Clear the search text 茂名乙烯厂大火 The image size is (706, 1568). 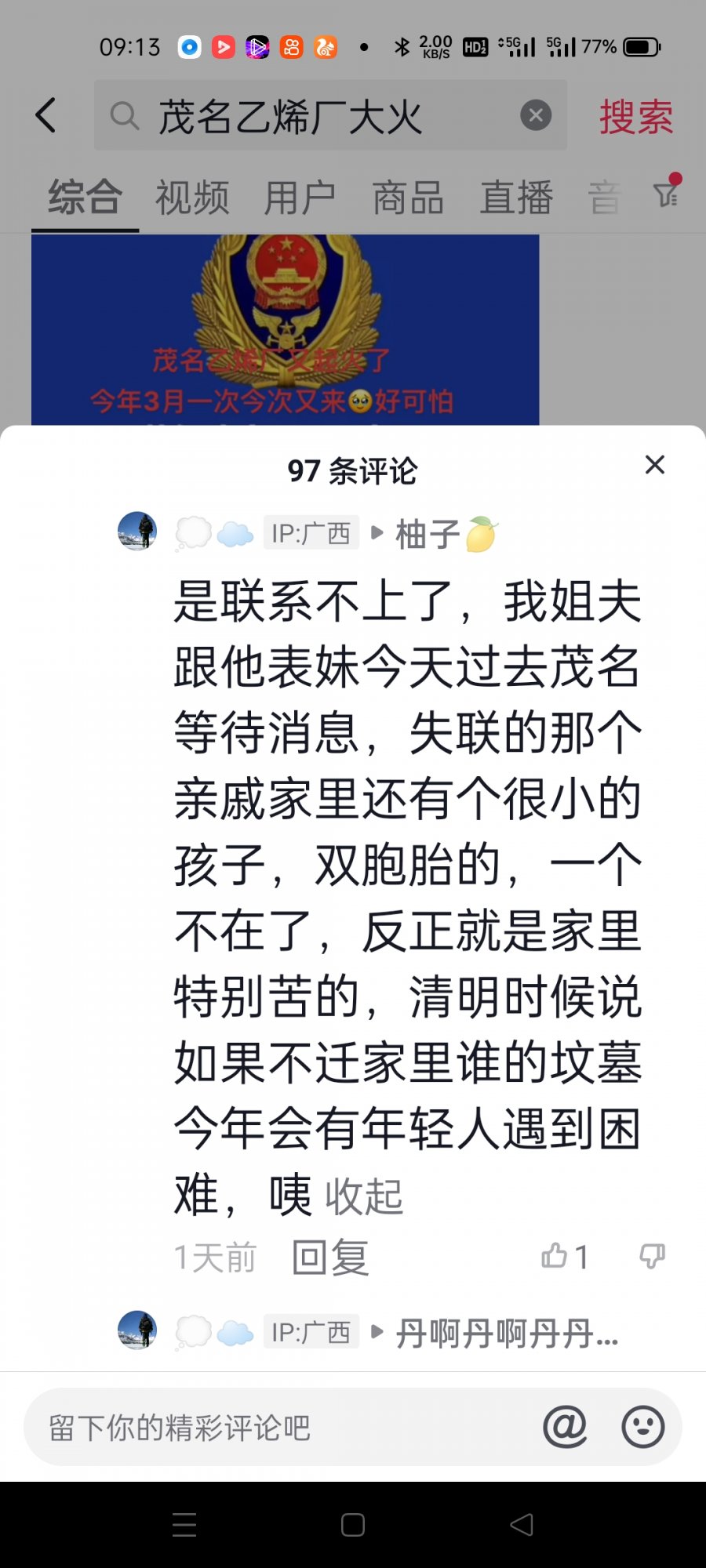click(536, 116)
